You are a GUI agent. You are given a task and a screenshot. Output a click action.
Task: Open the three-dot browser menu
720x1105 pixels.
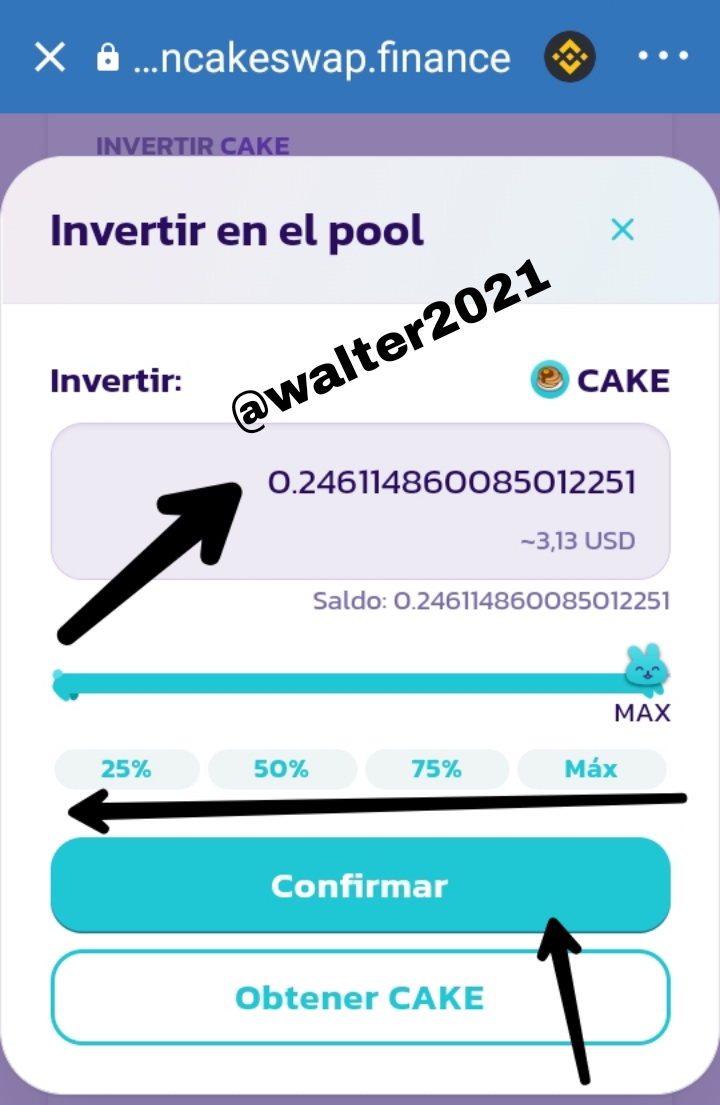pos(663,56)
